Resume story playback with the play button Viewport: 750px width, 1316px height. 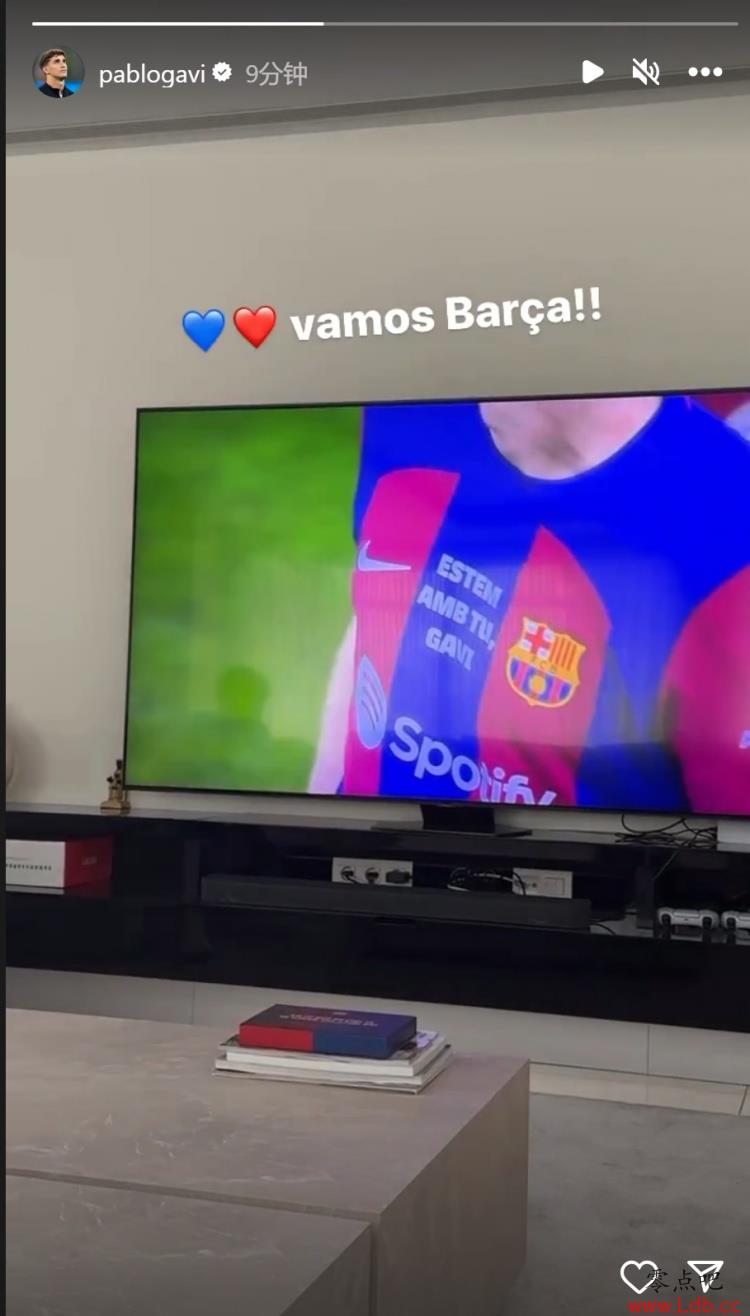592,72
